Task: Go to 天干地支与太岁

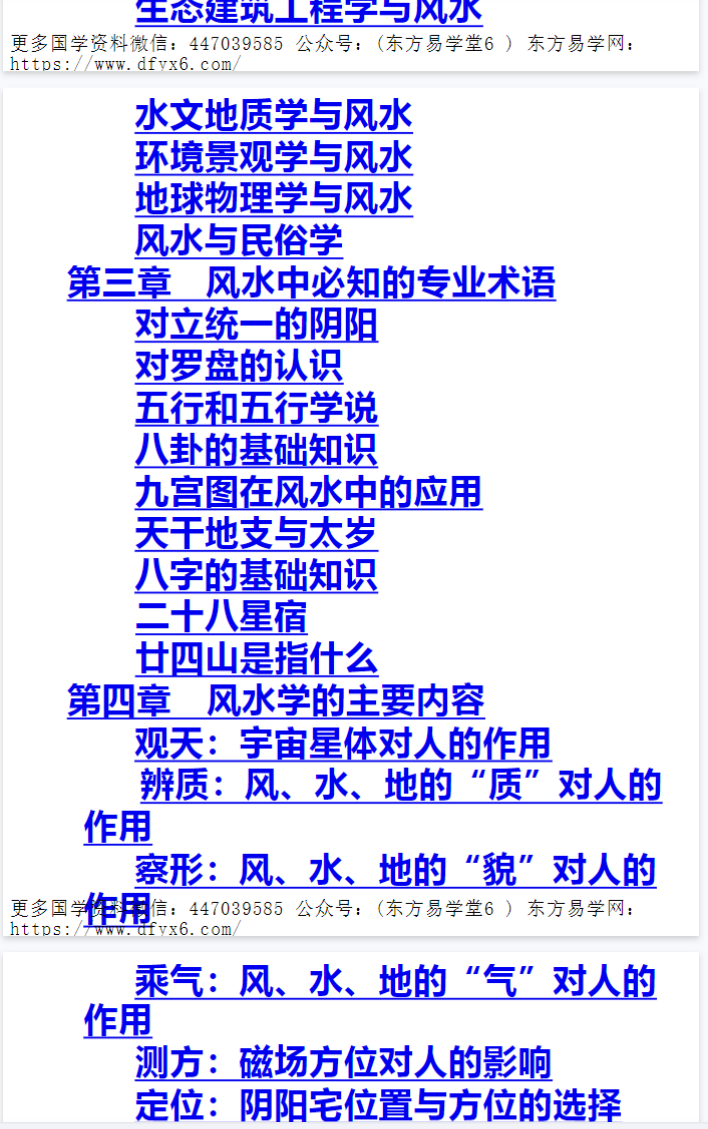Action: coord(256,534)
